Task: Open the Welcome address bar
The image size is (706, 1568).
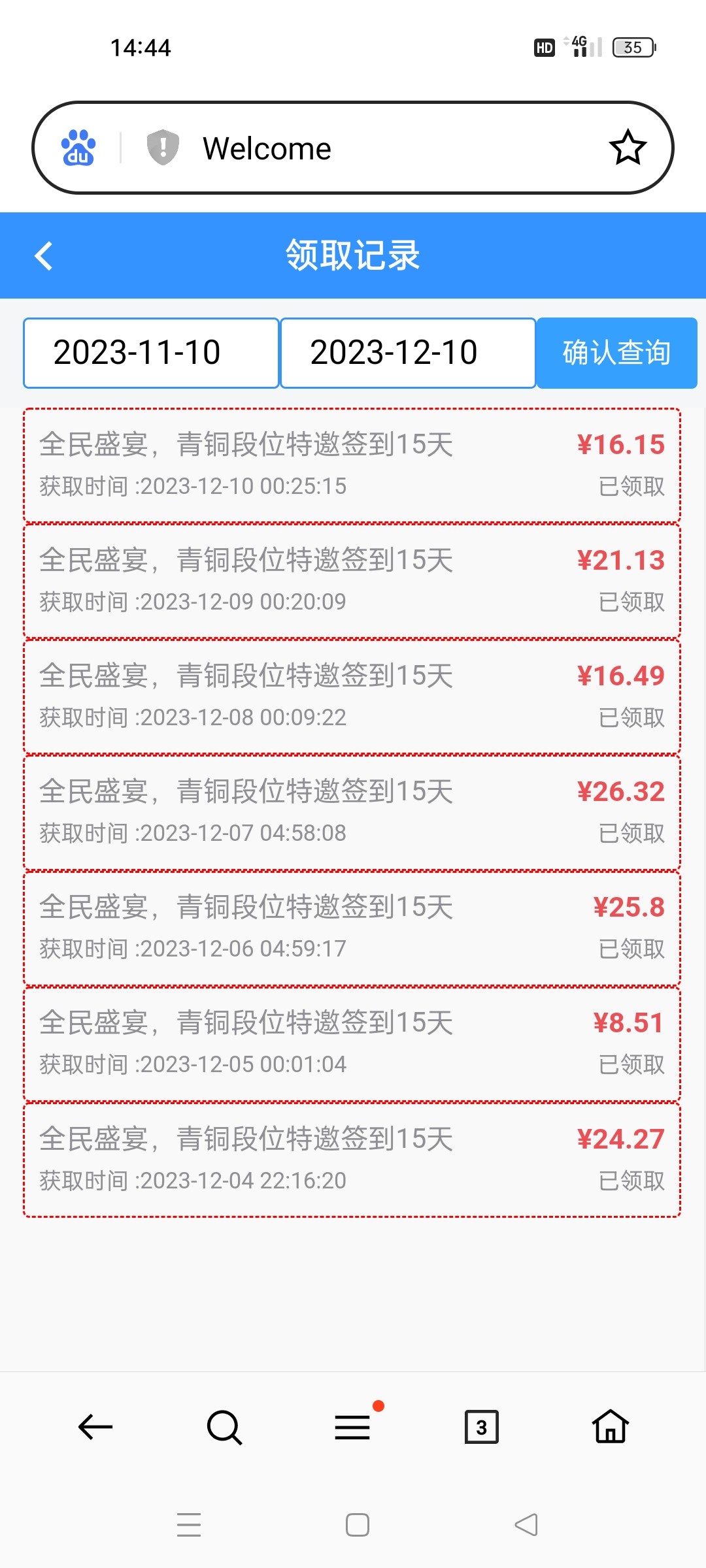Action: [366, 148]
